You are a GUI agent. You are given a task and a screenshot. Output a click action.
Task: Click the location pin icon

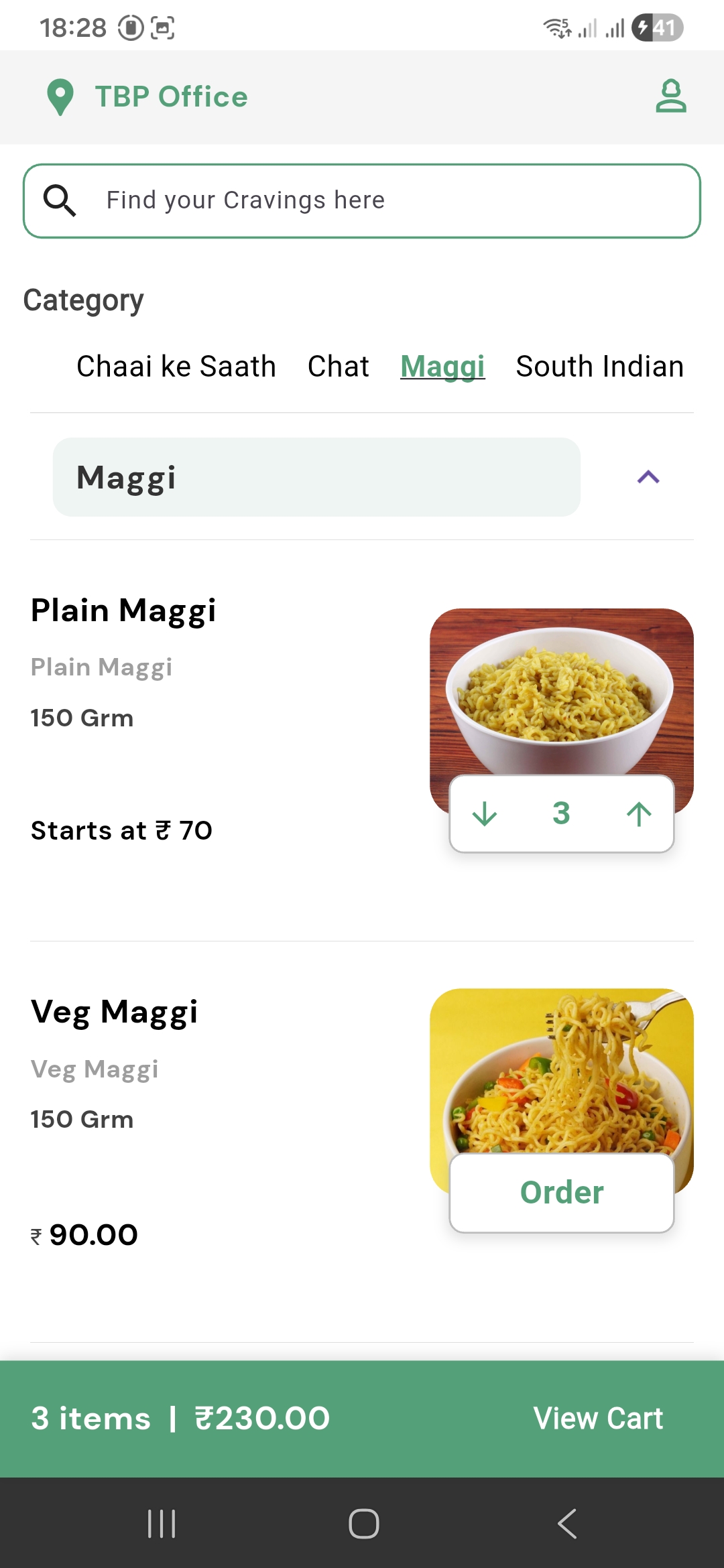coord(60,96)
